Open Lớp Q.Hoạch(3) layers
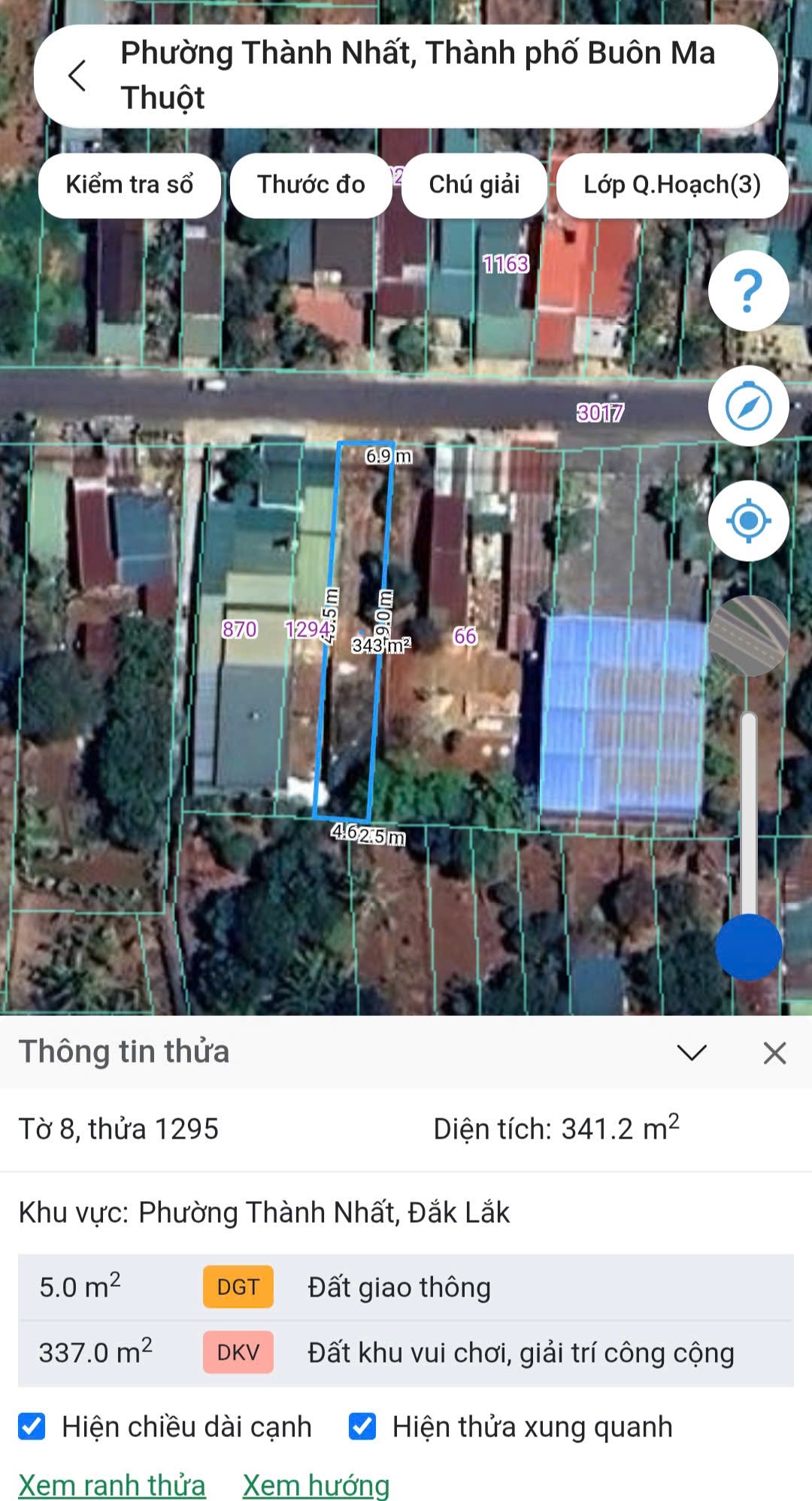 tap(671, 185)
